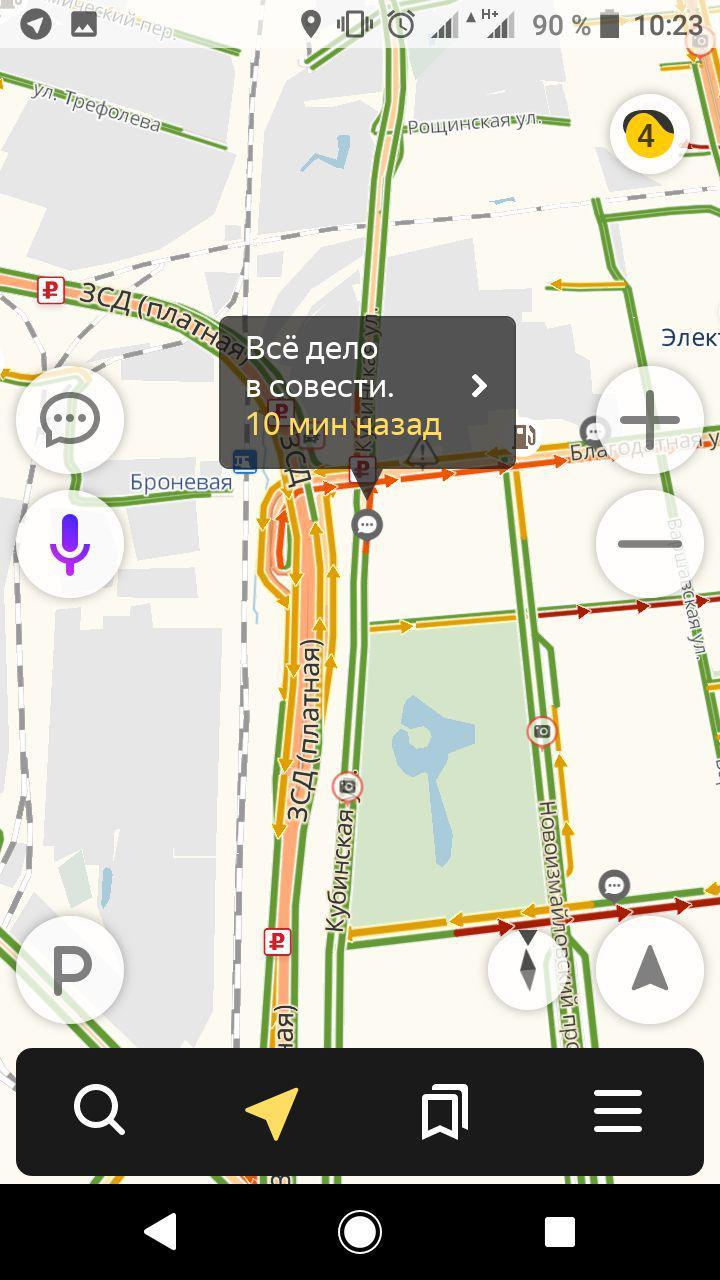This screenshot has width=720, height=1280.
Task: Zoom in with the plus button
Action: (x=649, y=420)
